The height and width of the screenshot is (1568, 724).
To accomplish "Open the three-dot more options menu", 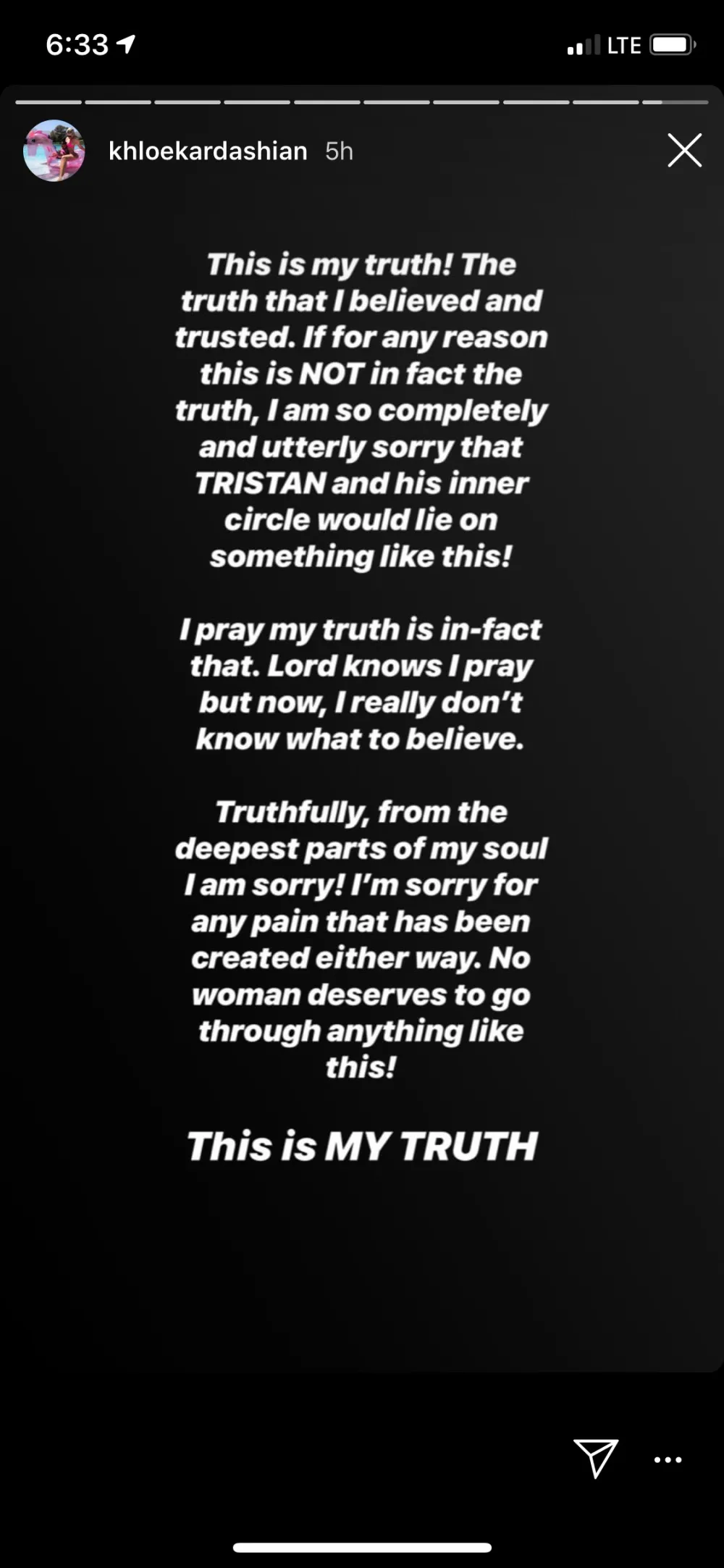I will click(668, 1459).
